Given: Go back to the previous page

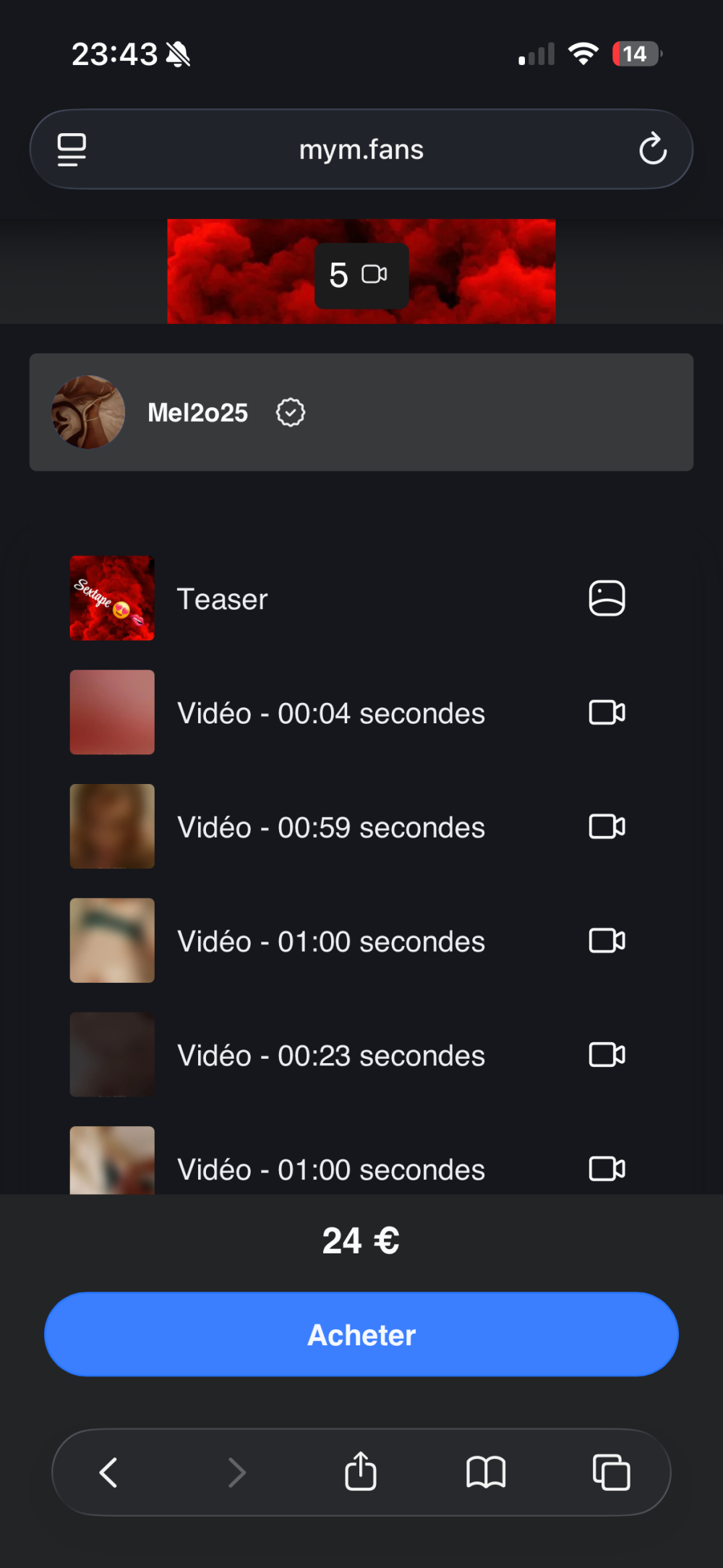Looking at the screenshot, I should point(109,1473).
